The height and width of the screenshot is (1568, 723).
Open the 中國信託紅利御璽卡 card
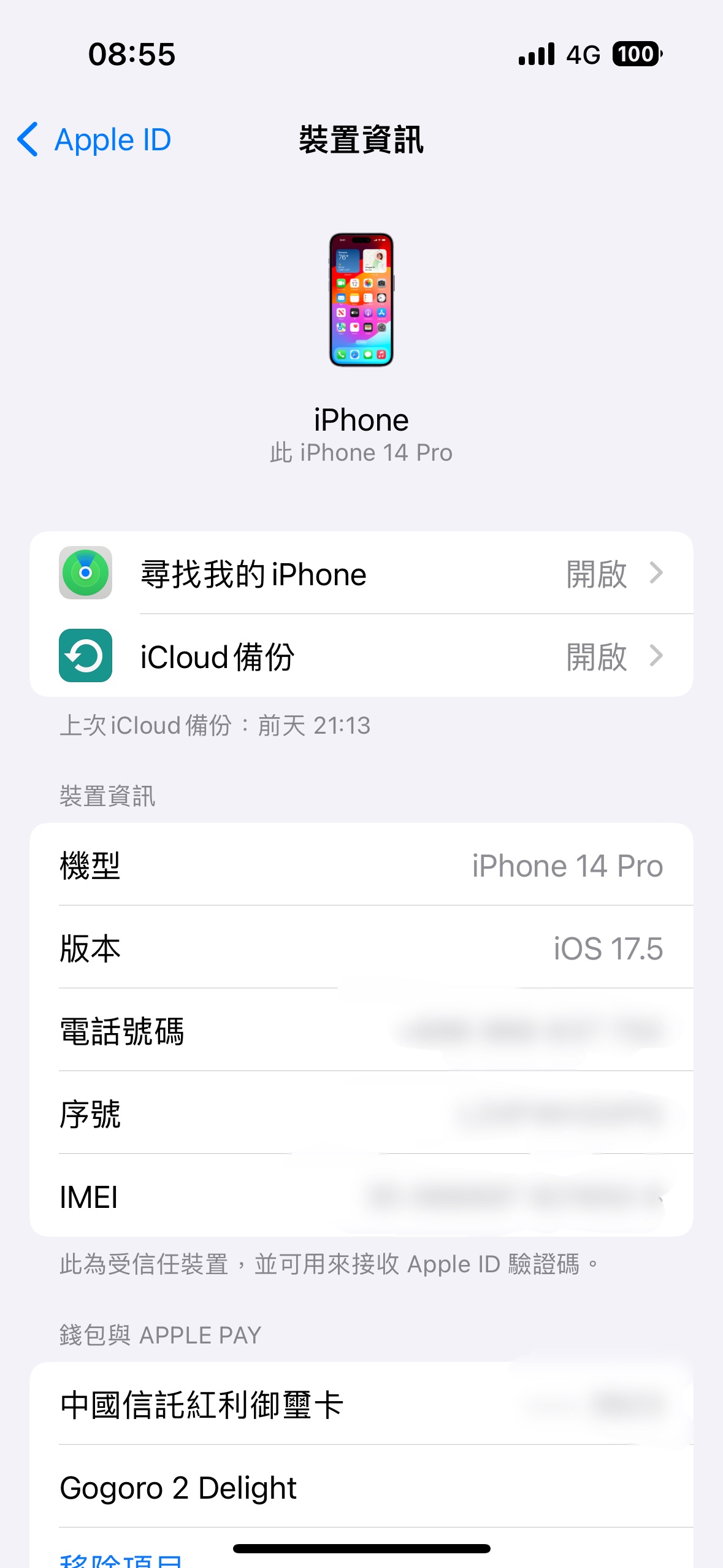point(361,1404)
